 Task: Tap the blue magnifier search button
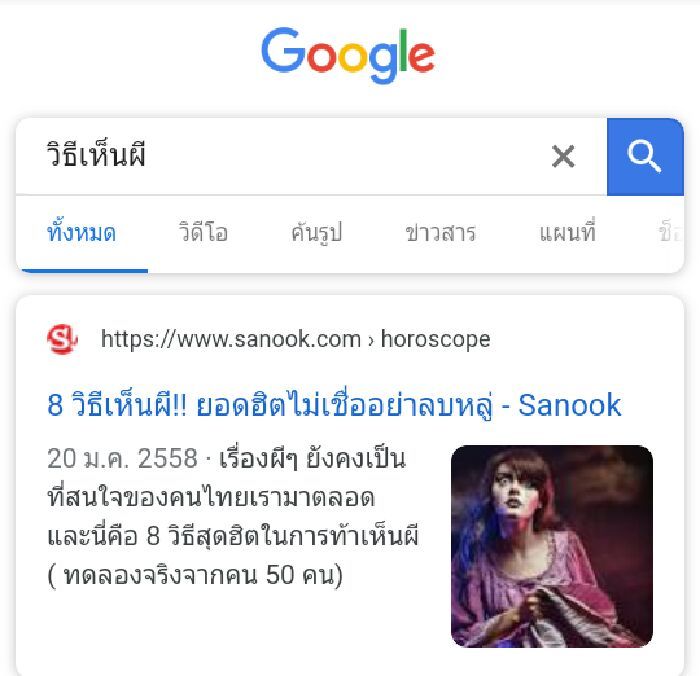pos(645,156)
